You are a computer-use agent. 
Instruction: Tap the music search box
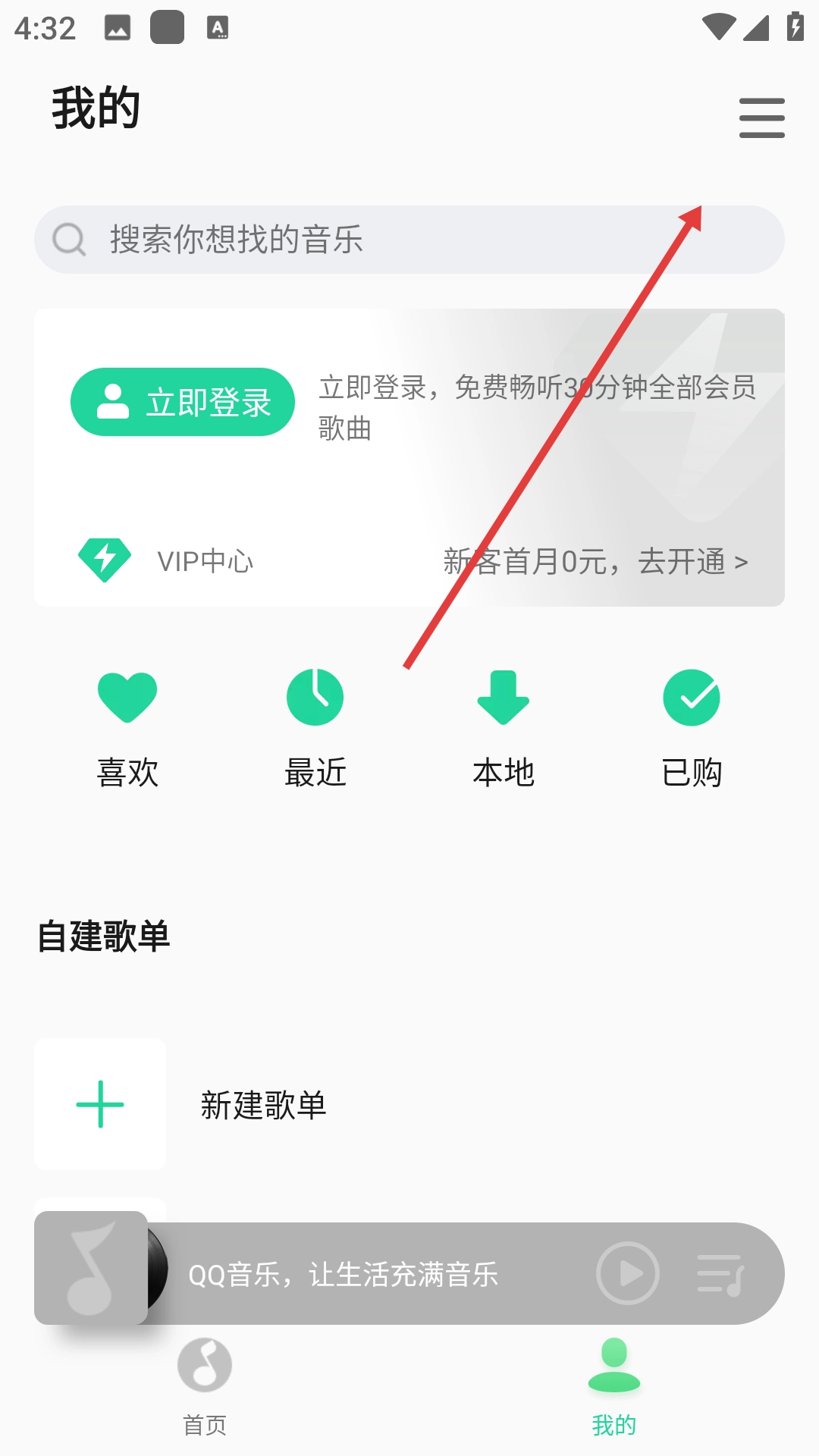point(409,240)
